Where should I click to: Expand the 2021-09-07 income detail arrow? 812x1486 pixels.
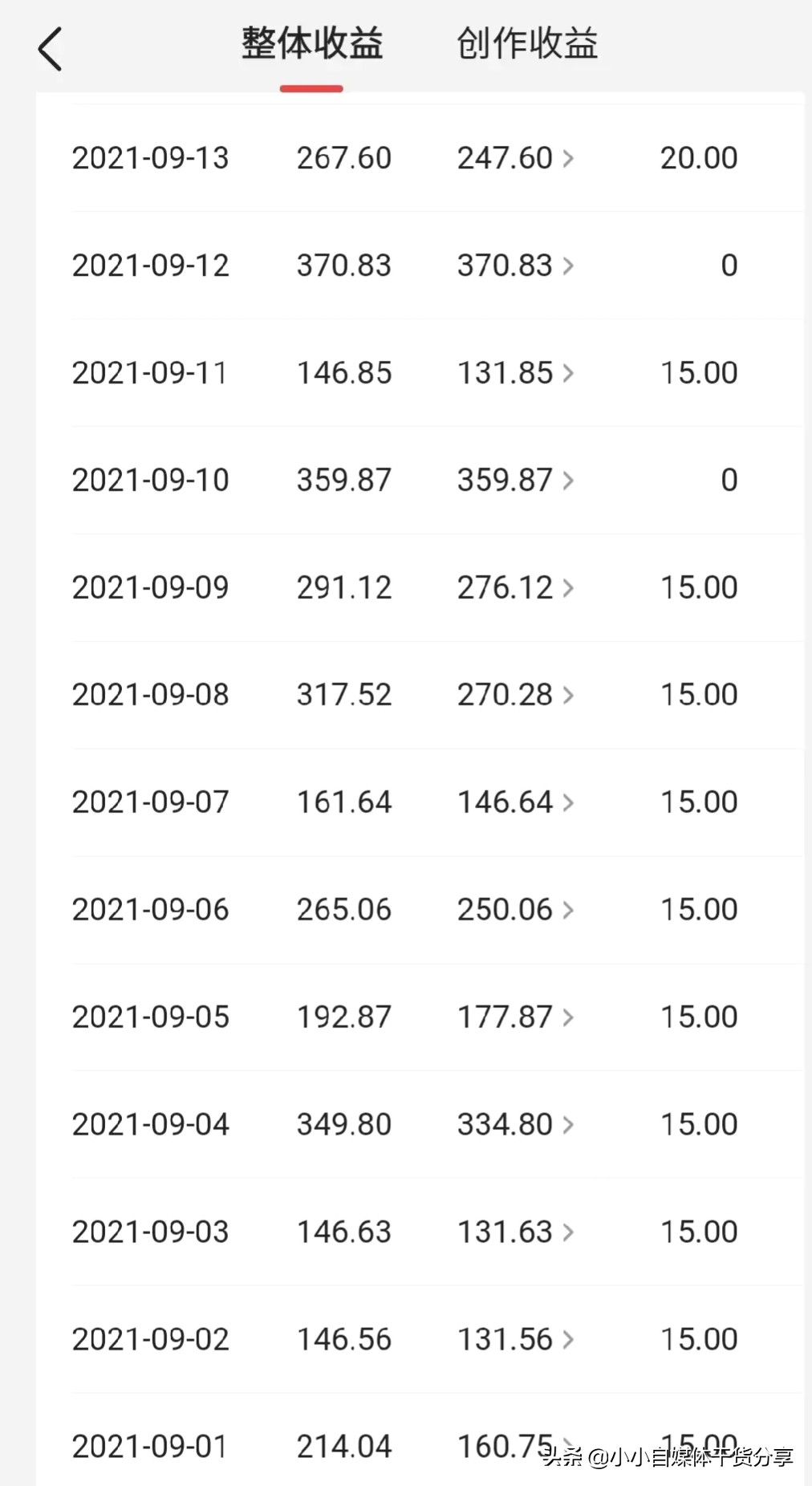[570, 802]
